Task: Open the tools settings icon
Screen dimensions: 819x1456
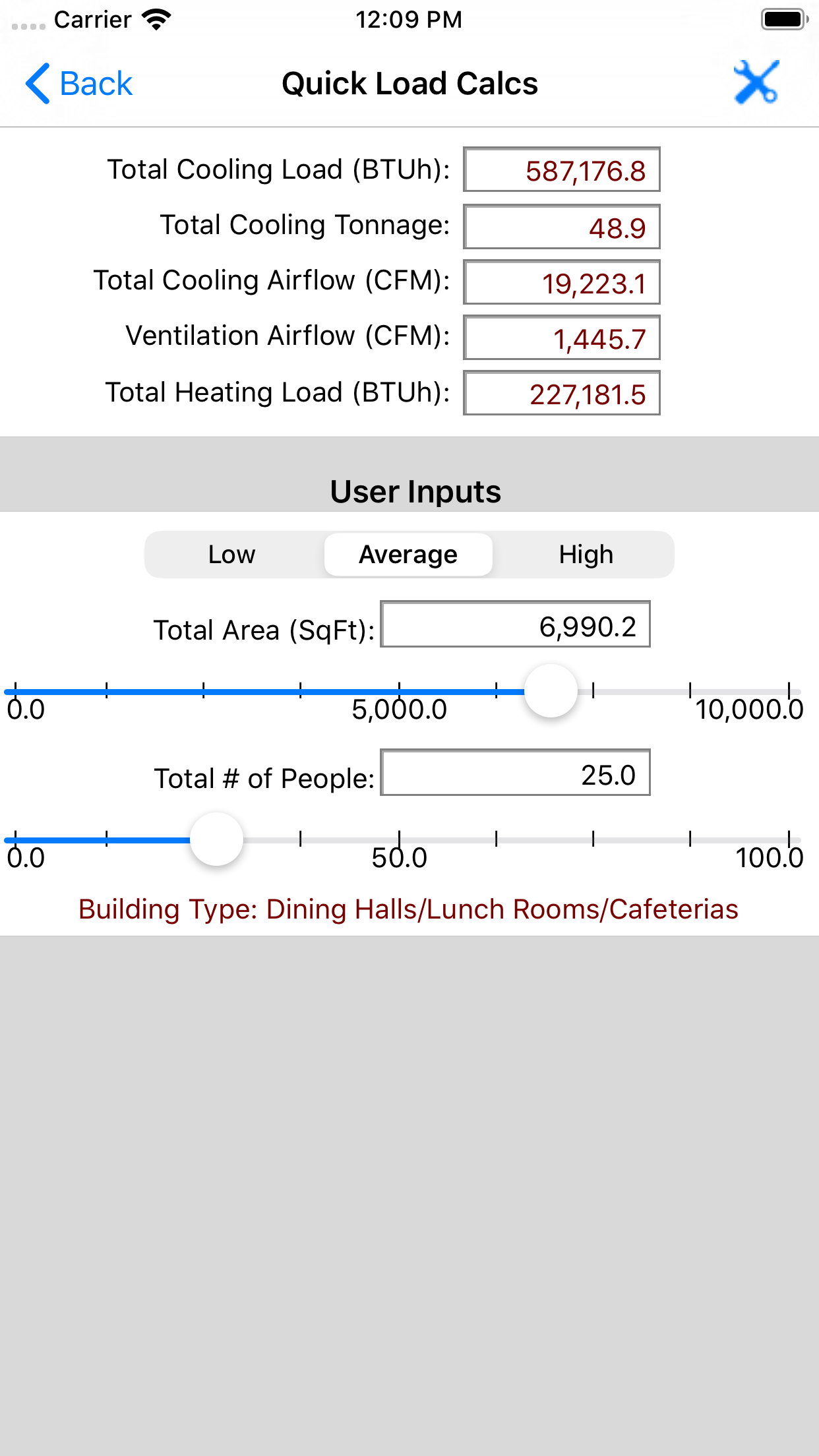Action: (756, 83)
